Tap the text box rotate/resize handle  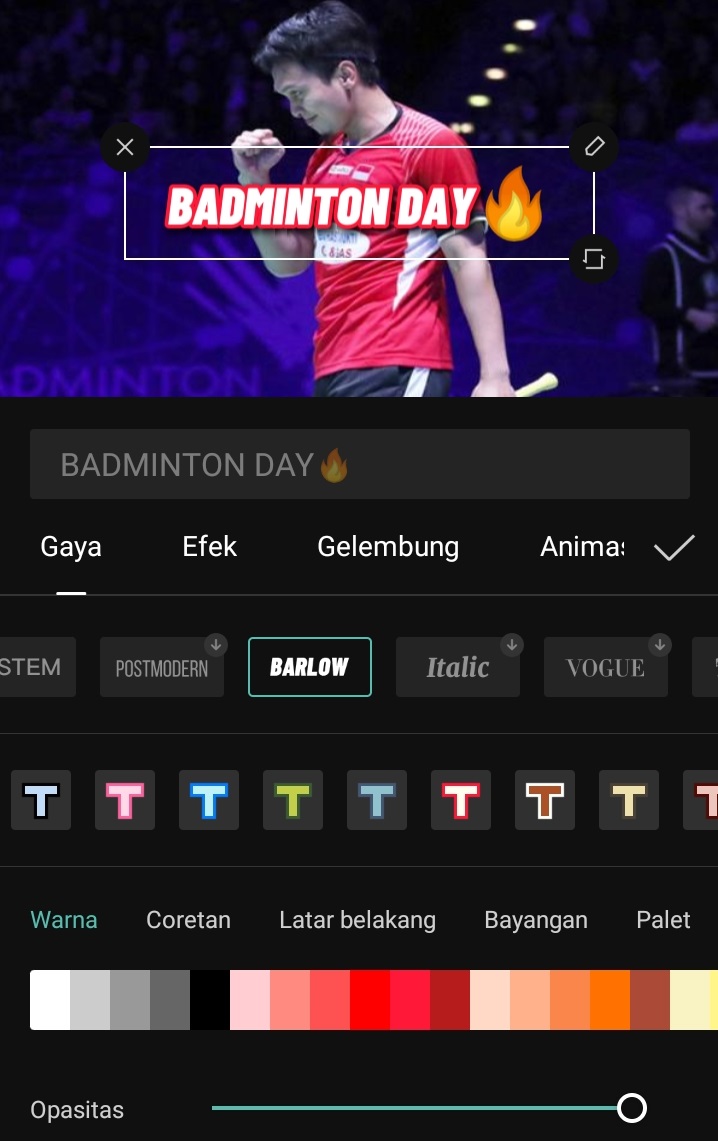click(594, 260)
